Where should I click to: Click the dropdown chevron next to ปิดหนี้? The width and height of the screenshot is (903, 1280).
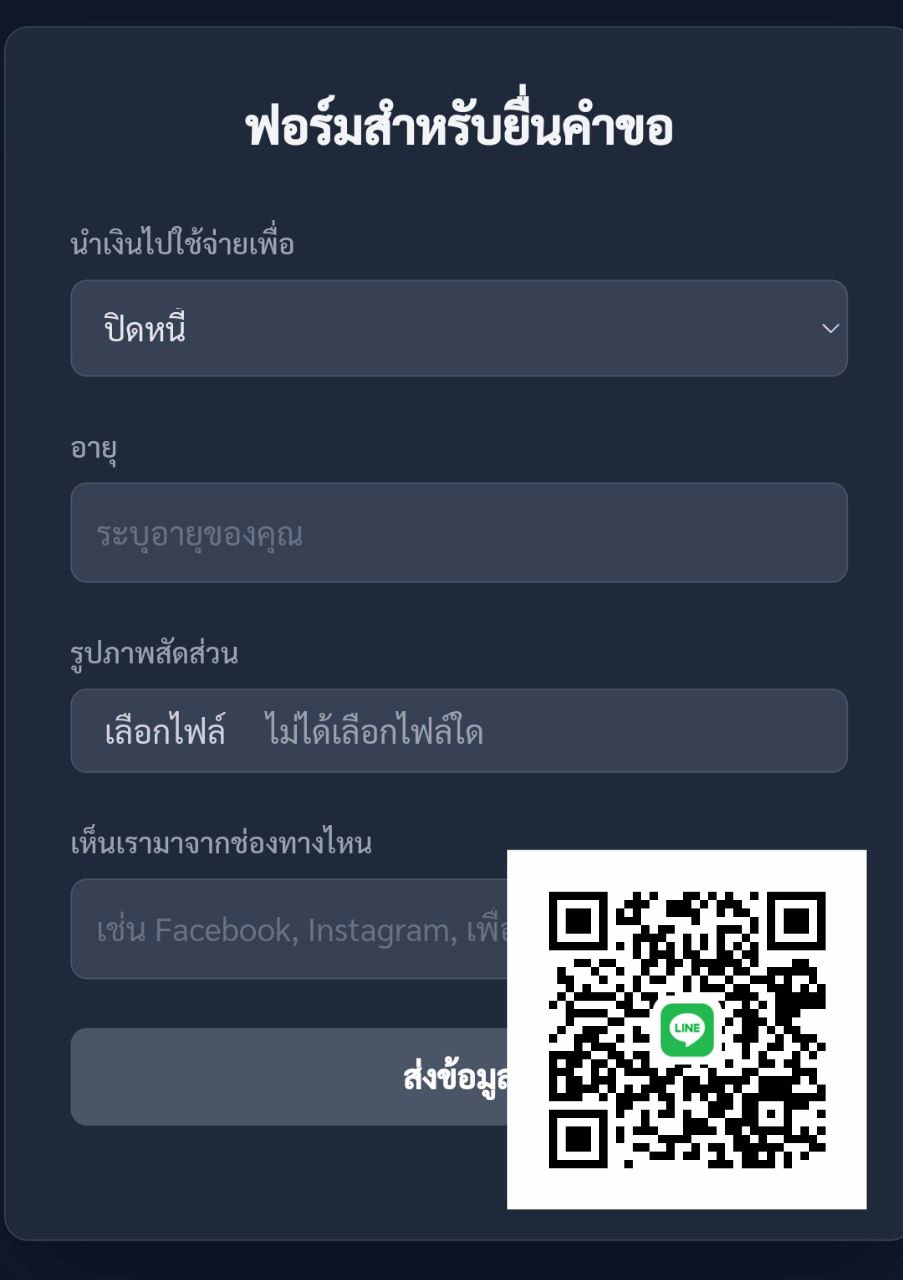829,328
